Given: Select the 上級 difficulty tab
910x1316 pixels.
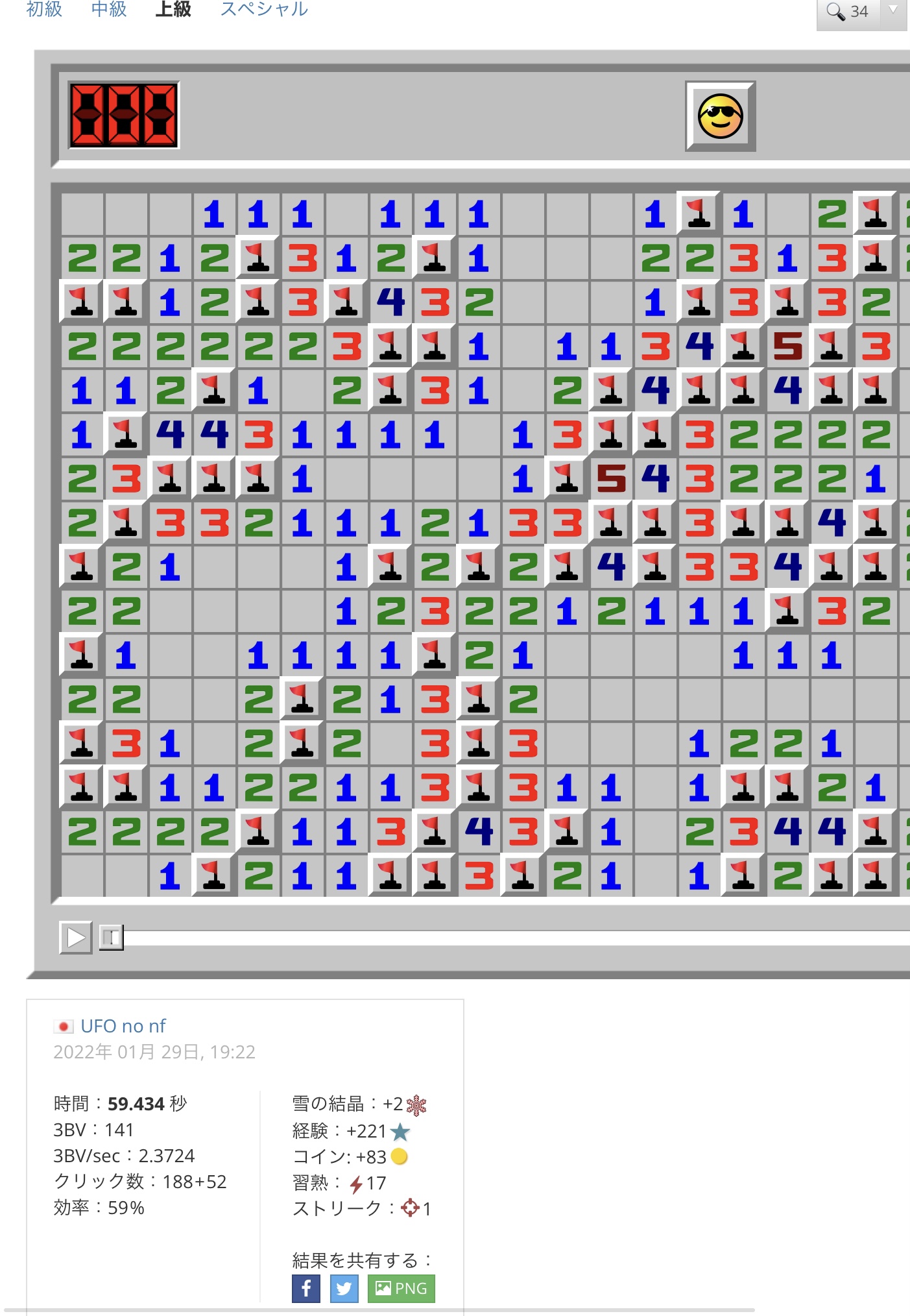Looking at the screenshot, I should (x=173, y=9).
